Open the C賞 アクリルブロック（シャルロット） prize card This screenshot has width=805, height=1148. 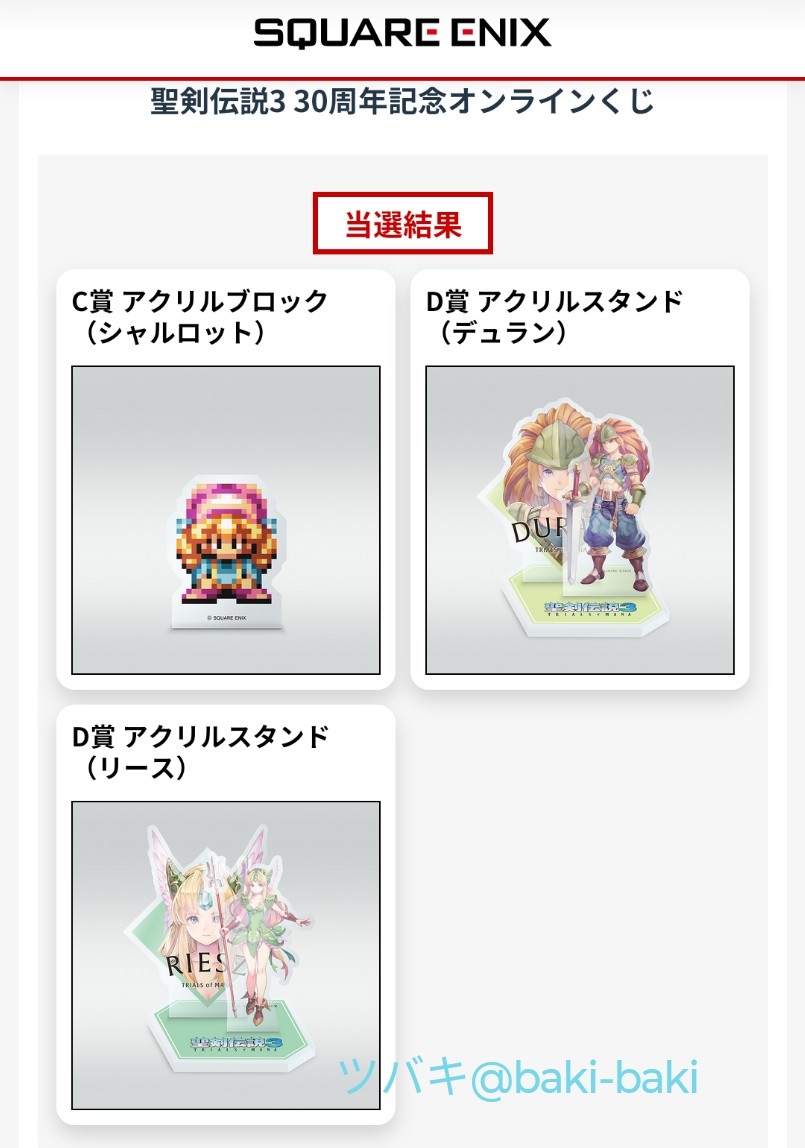(226, 480)
